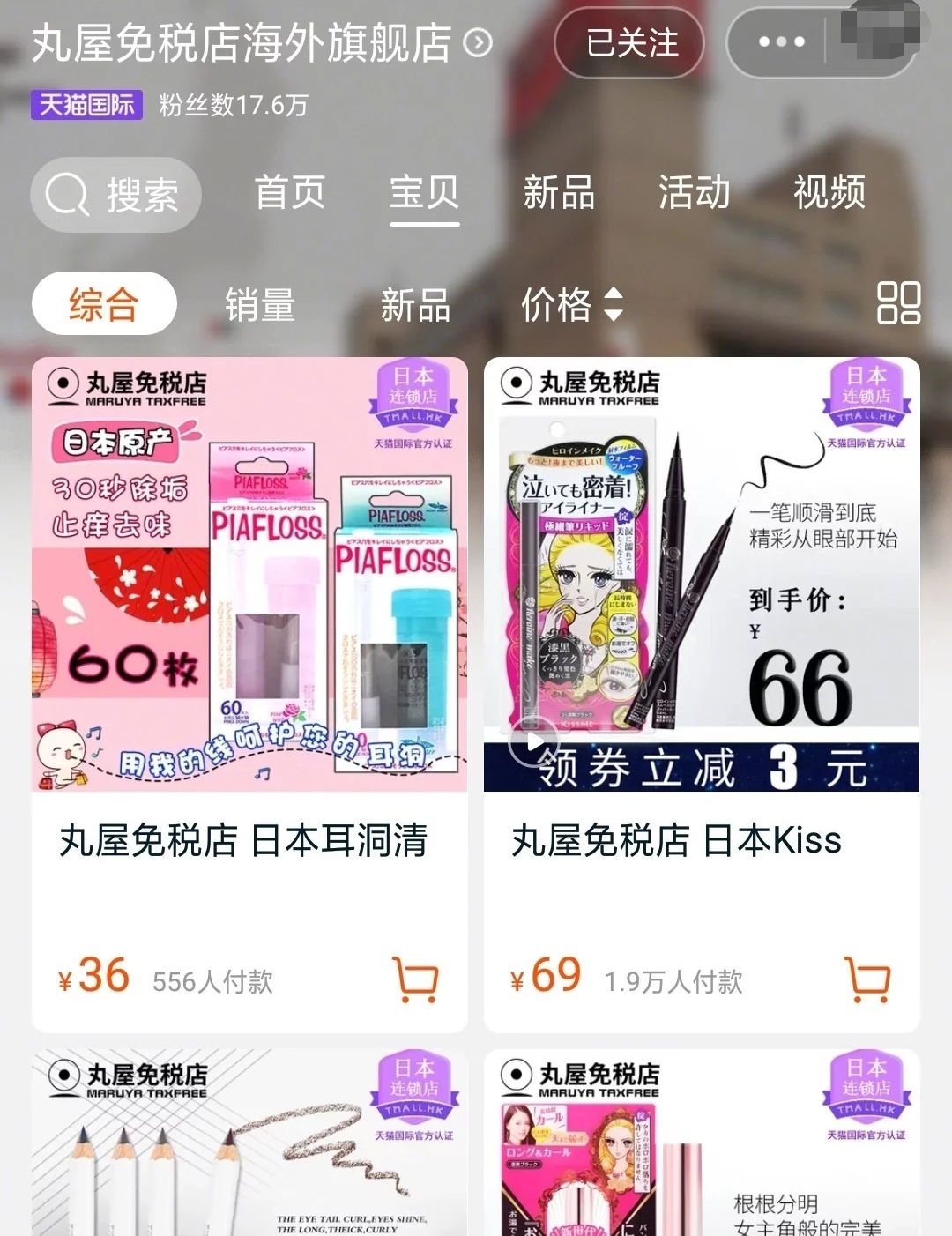Image resolution: width=952 pixels, height=1236 pixels.
Task: Open the 丸屋免税店 日本Kiss product page
Action: click(676, 841)
